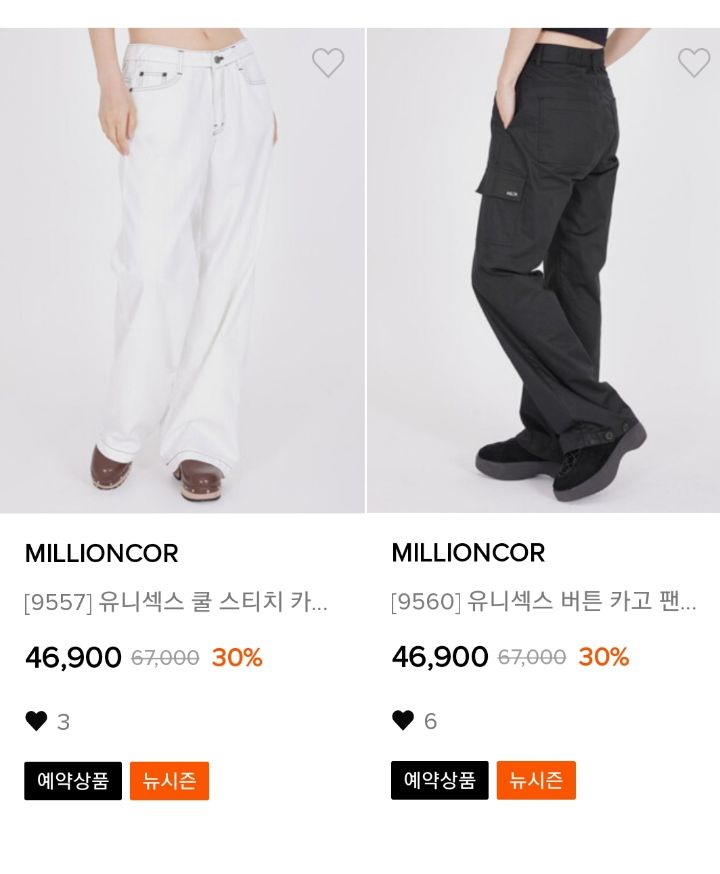Screen dimensions: 720x874
Task: Open the black cargo pants product image
Action: coord(543,270)
